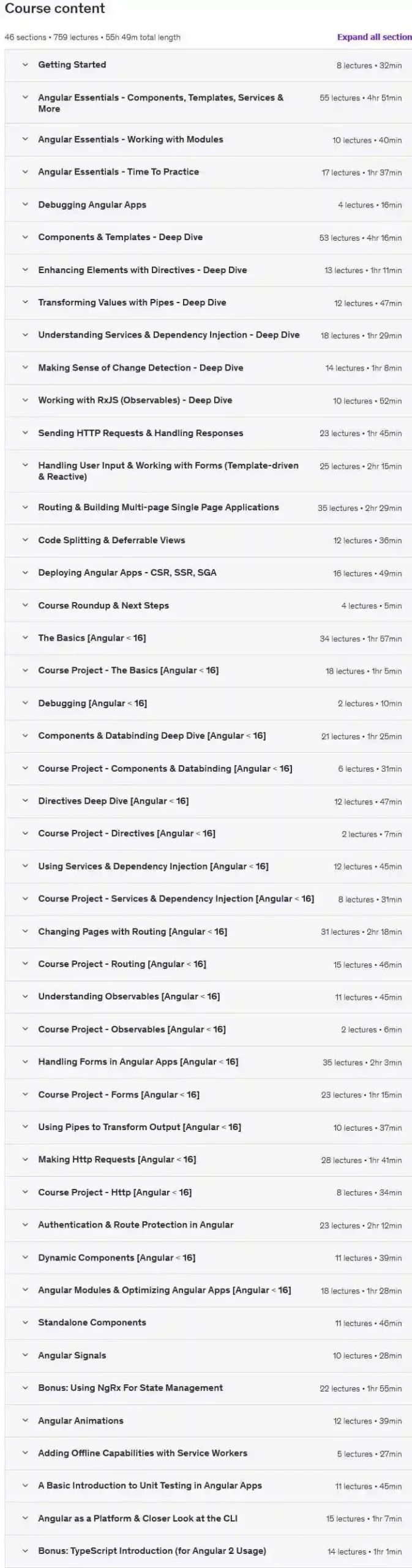
Task: Expand Sending HTTP Requests & Handling Responses
Action: pos(140,433)
